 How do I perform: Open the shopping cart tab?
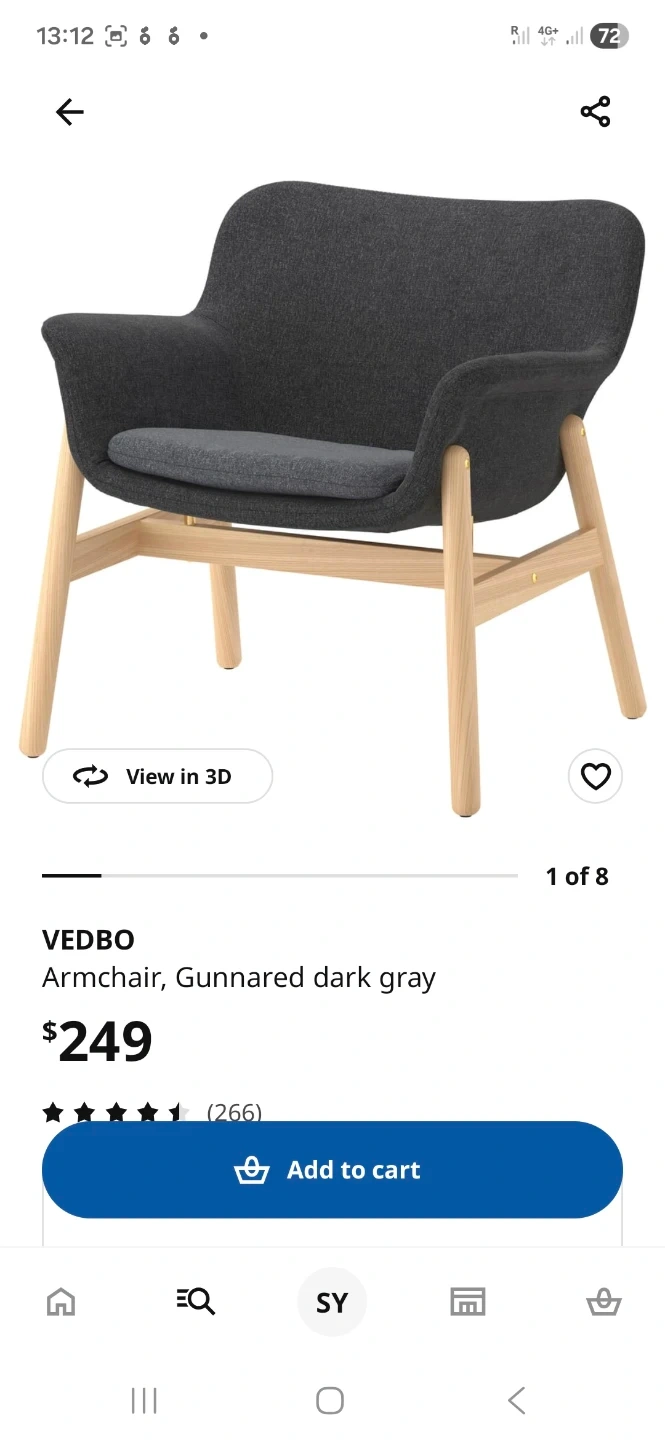[603, 1302]
